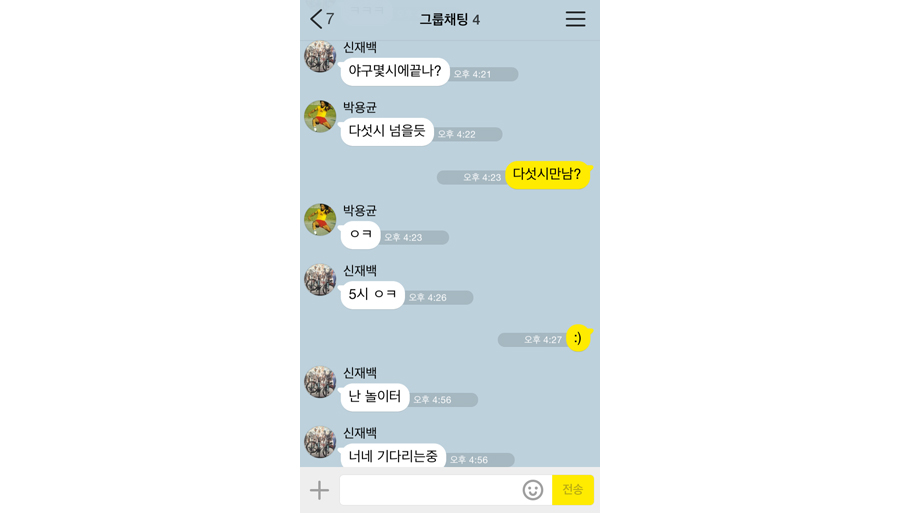View 박용균's profile photo by 다섯시 넘을듯
This screenshot has width=900, height=513.
[x=320, y=116]
